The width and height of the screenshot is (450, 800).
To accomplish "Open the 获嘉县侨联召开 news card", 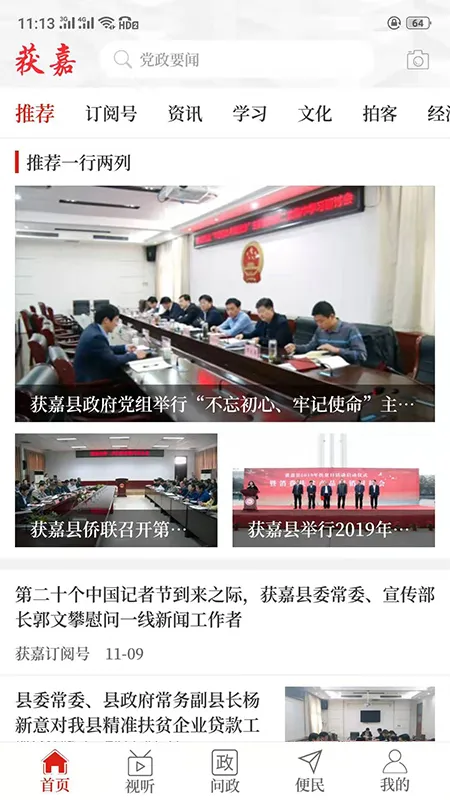I will click(x=116, y=490).
